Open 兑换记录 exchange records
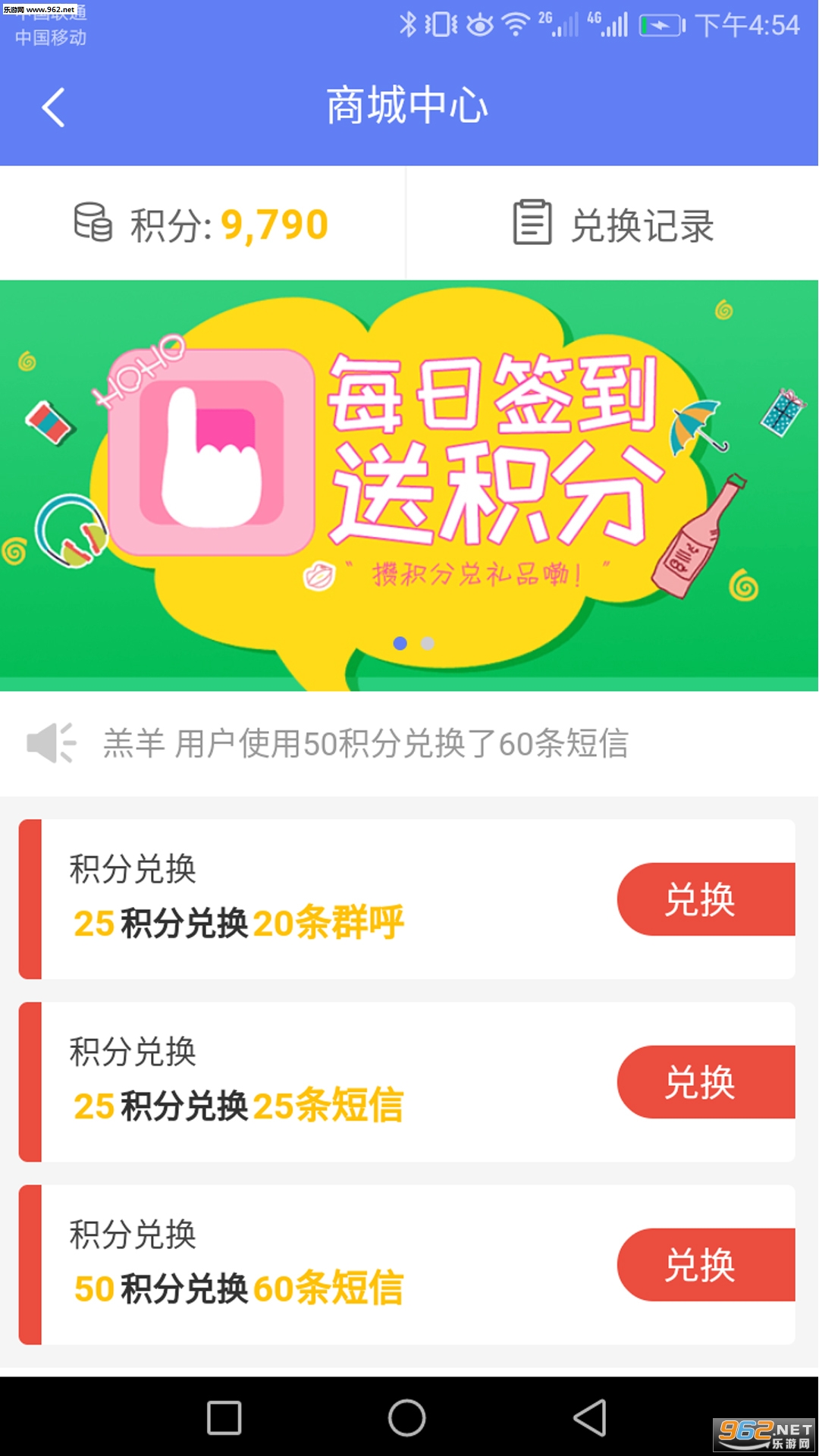The image size is (819, 1456). pyautogui.click(x=613, y=224)
